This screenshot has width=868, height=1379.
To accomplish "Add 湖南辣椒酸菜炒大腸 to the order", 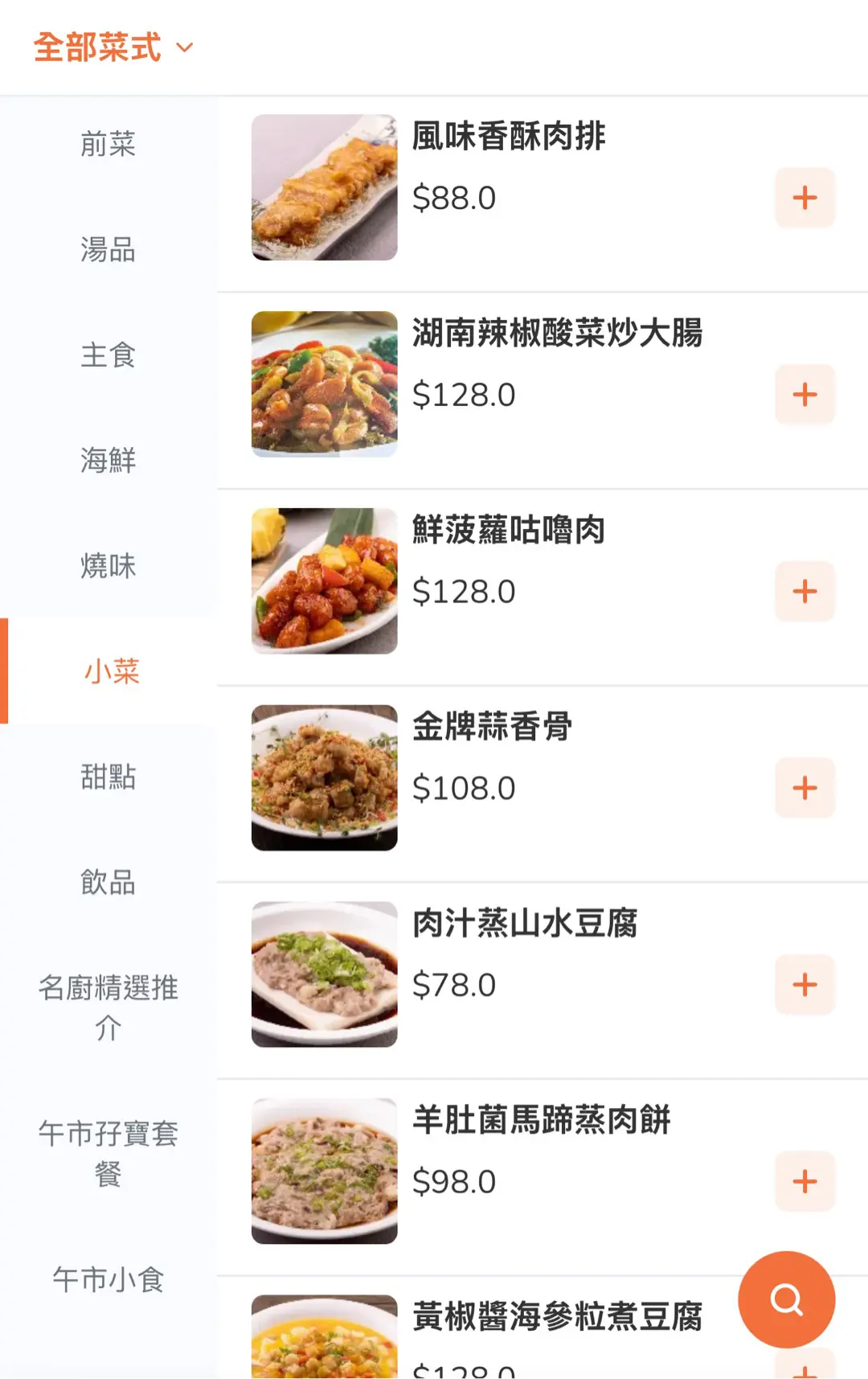I will [805, 395].
